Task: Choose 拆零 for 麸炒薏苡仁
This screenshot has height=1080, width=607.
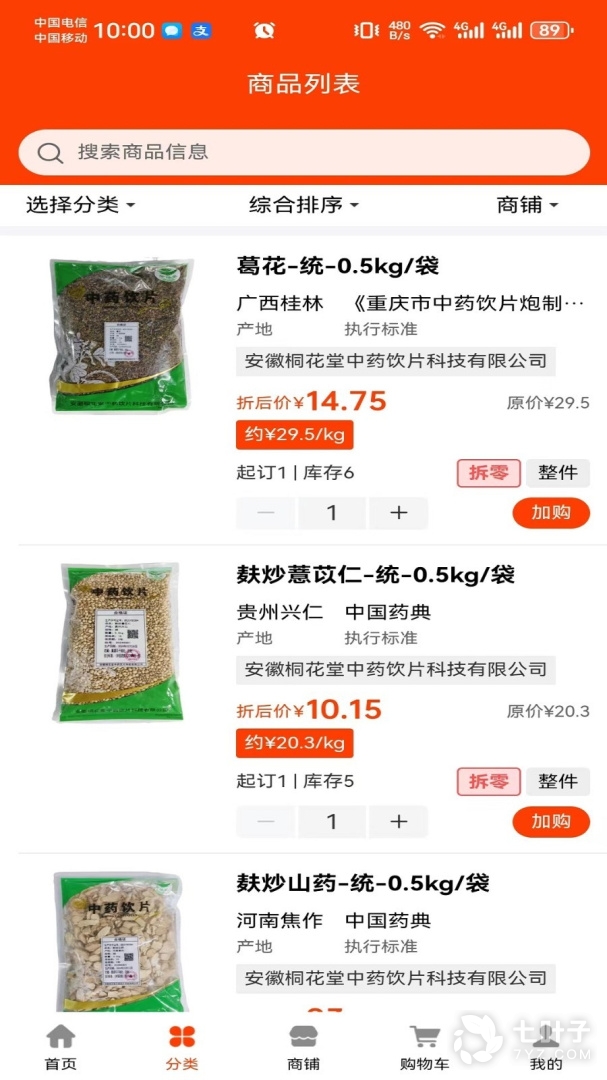Action: pyautogui.click(x=489, y=781)
